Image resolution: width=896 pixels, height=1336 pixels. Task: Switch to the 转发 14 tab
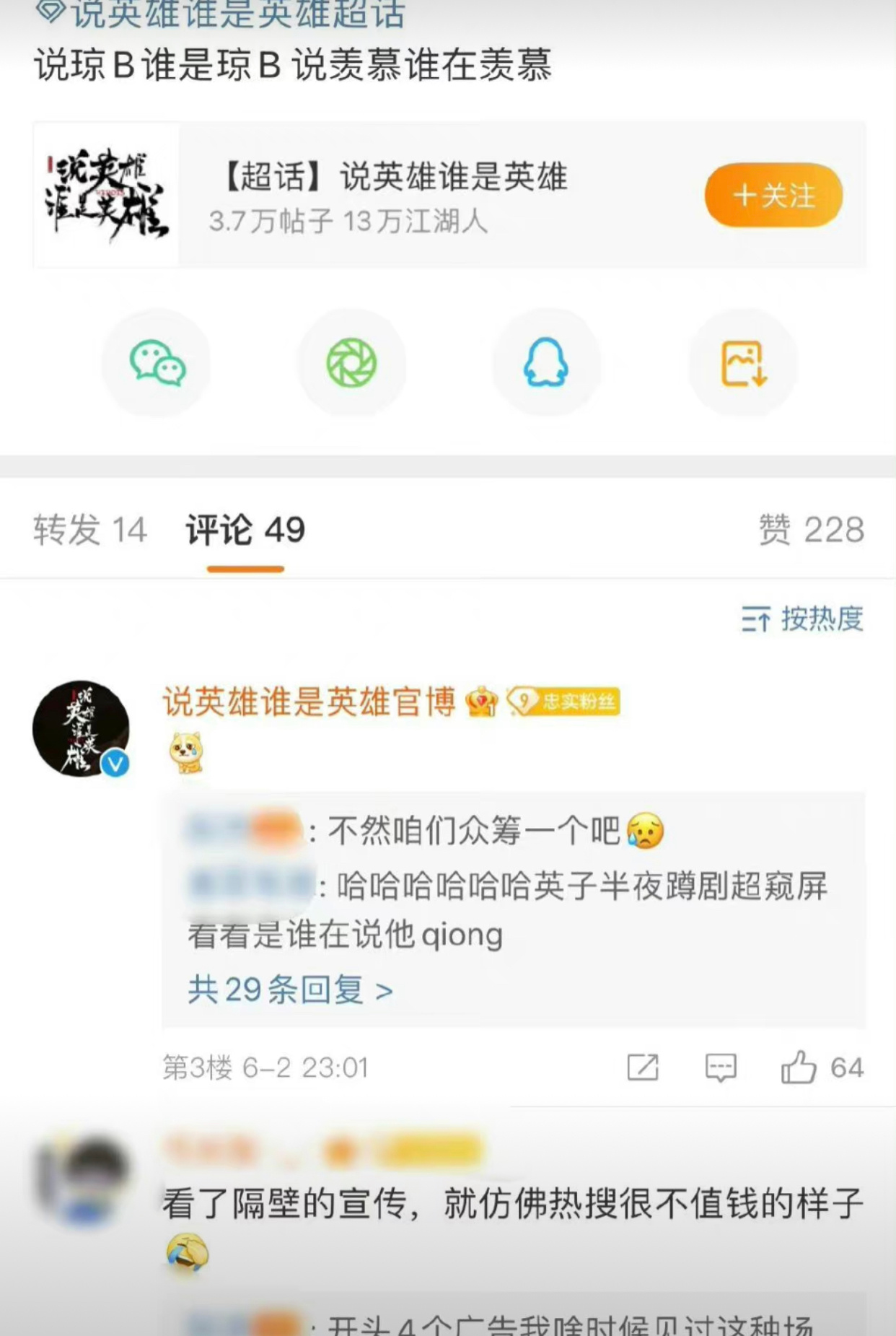pyautogui.click(x=90, y=530)
